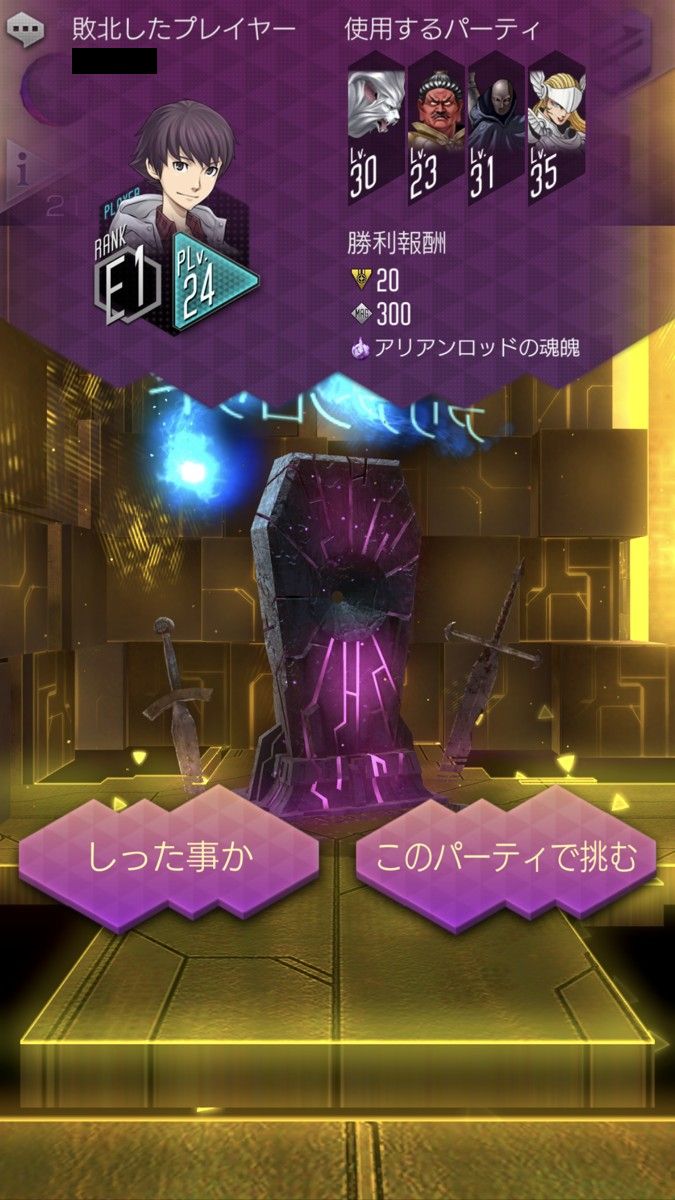View the Lv.35 party demon
This screenshot has height=1200, width=675.
click(556, 127)
